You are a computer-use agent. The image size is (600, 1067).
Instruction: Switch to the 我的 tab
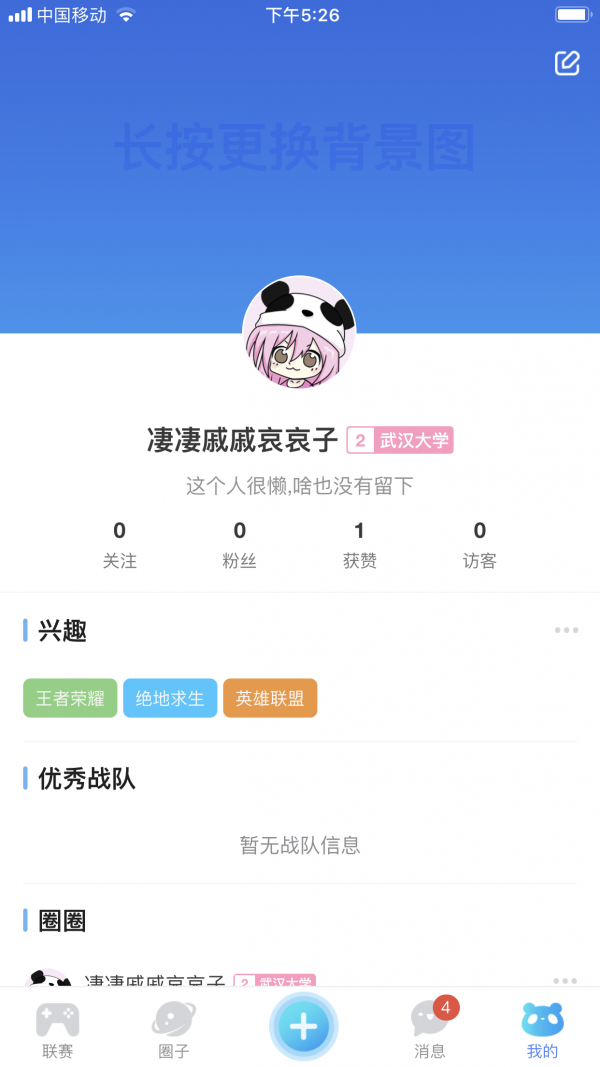542,1029
